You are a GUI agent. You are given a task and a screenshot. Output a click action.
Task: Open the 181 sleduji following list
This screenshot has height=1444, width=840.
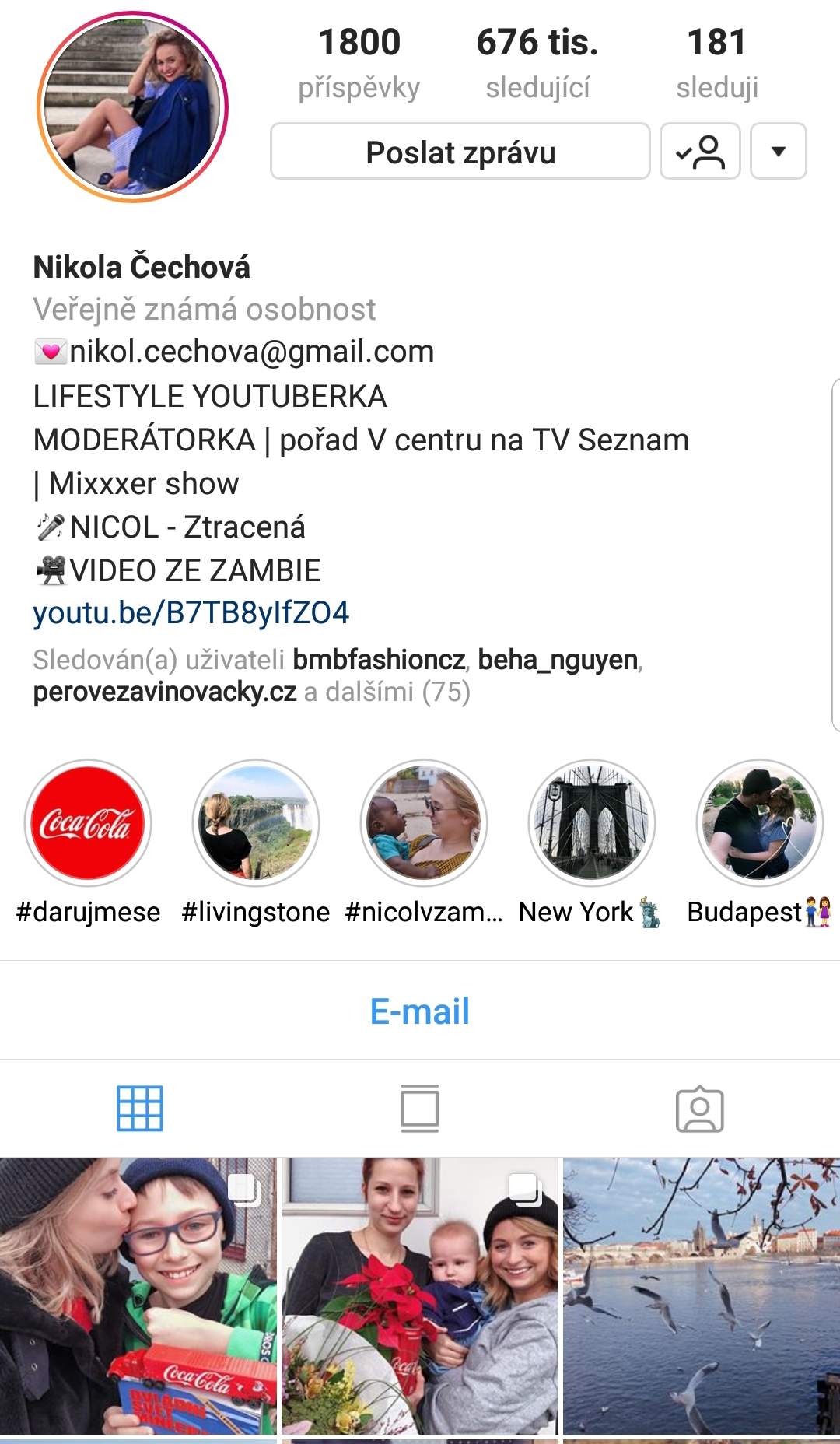coord(717,64)
